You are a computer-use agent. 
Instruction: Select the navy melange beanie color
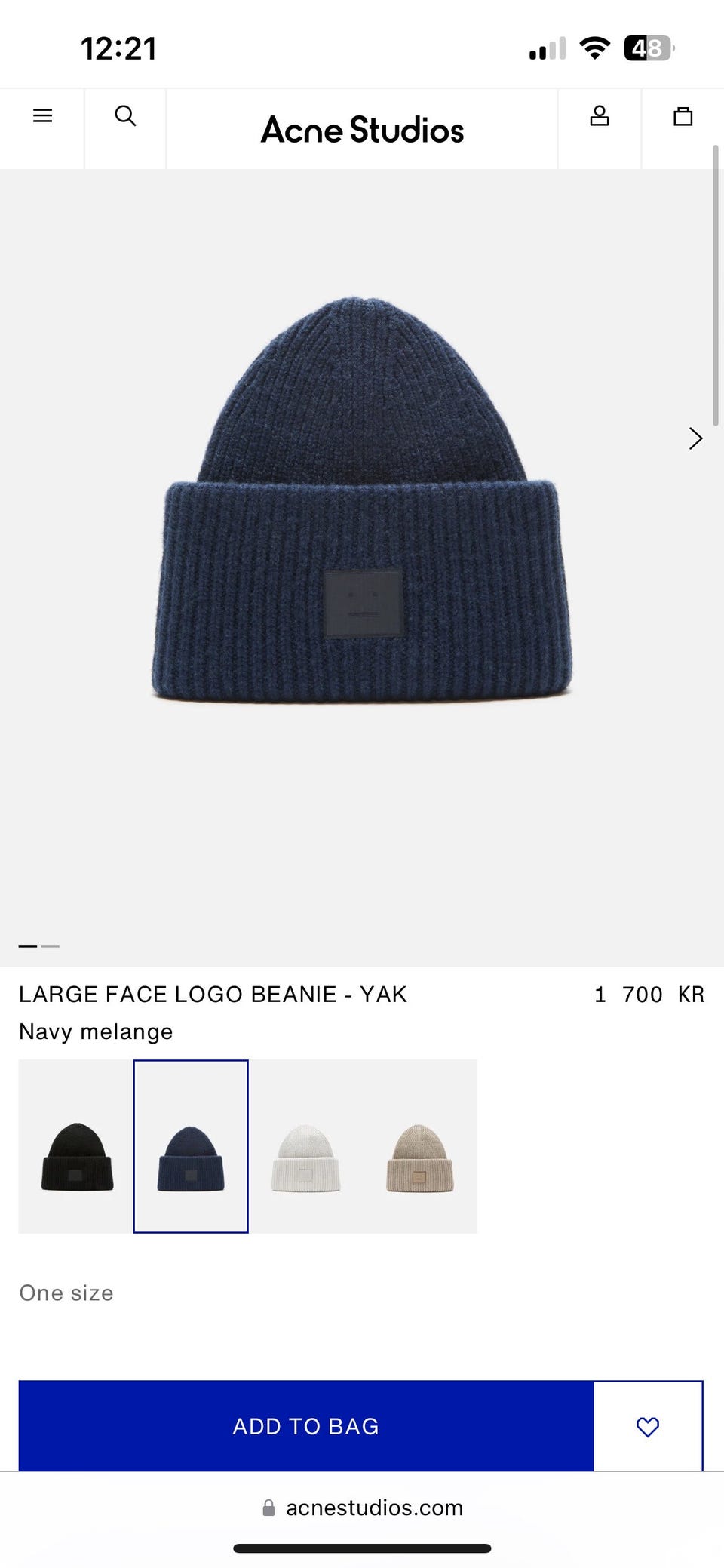(191, 1147)
